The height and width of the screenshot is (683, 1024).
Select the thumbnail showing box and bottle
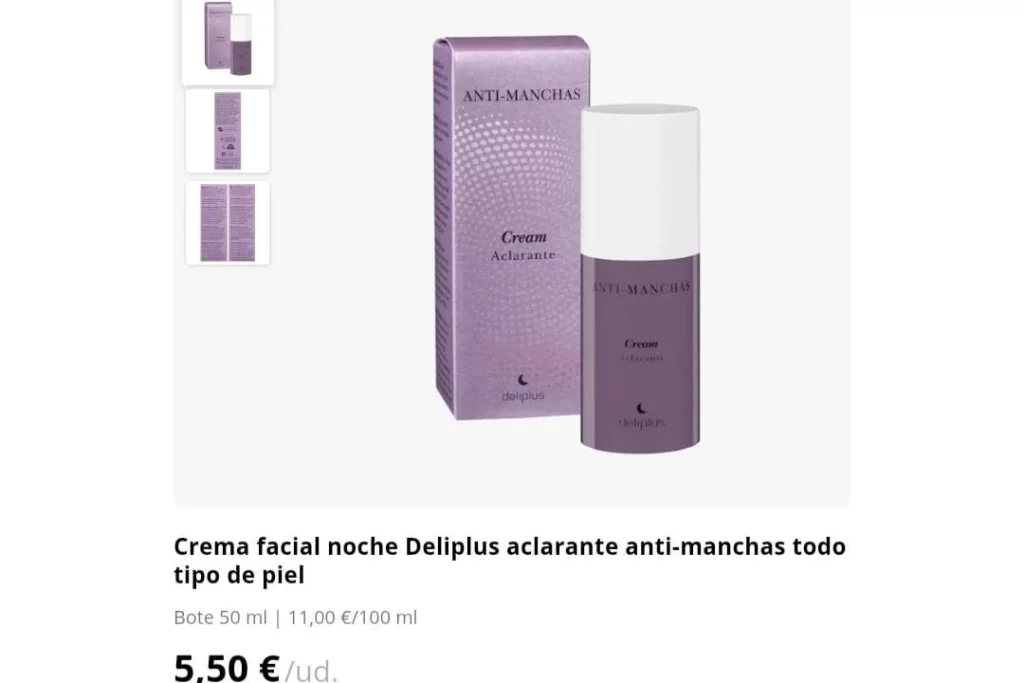click(227, 40)
